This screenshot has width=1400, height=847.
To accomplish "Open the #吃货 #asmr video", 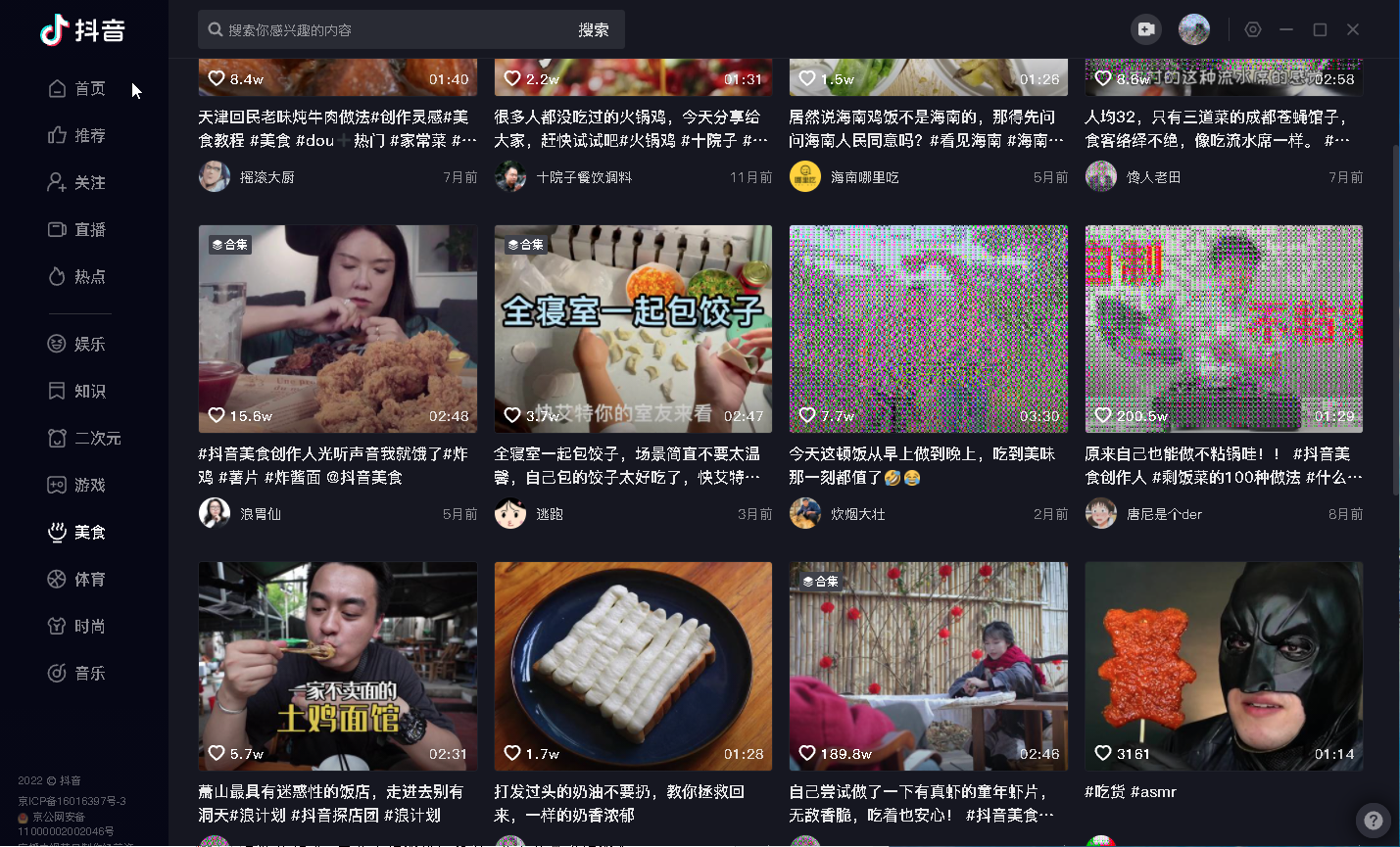I will coord(1224,666).
